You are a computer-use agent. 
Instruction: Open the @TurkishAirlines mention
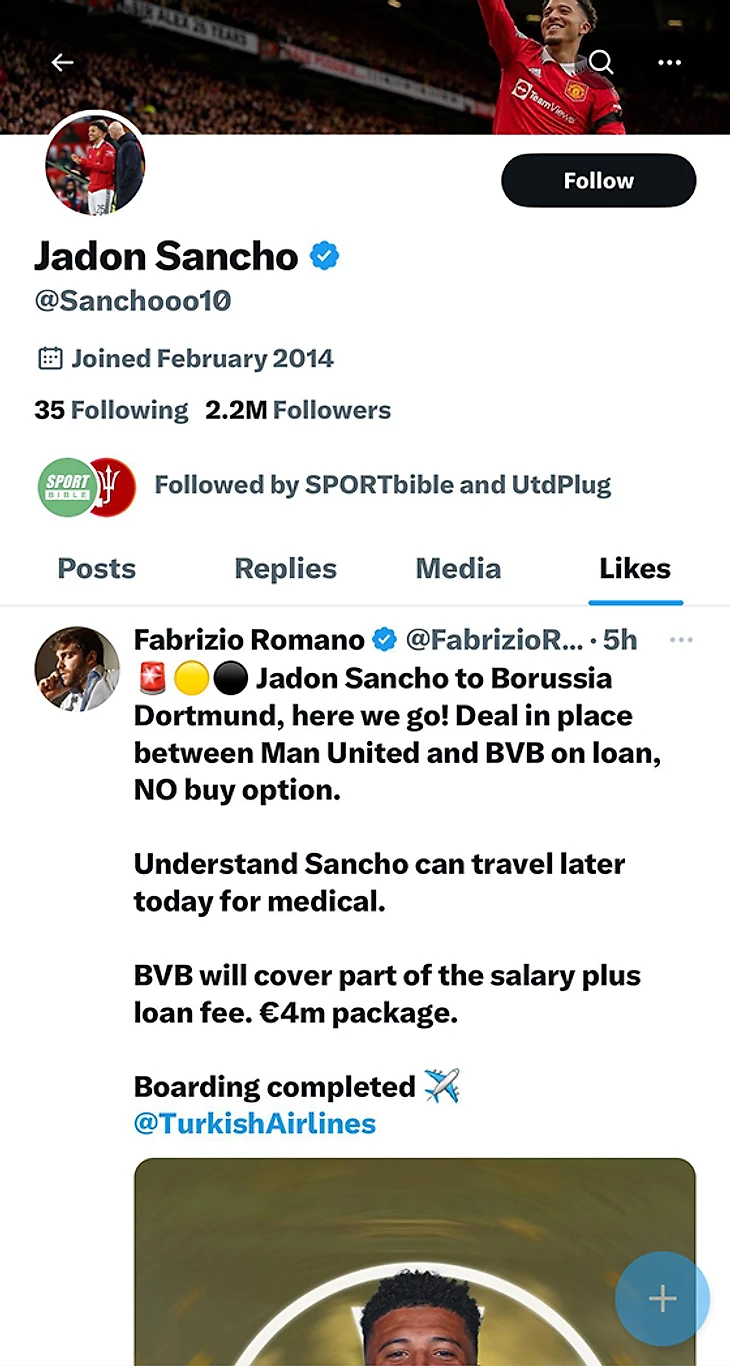coord(255,1123)
